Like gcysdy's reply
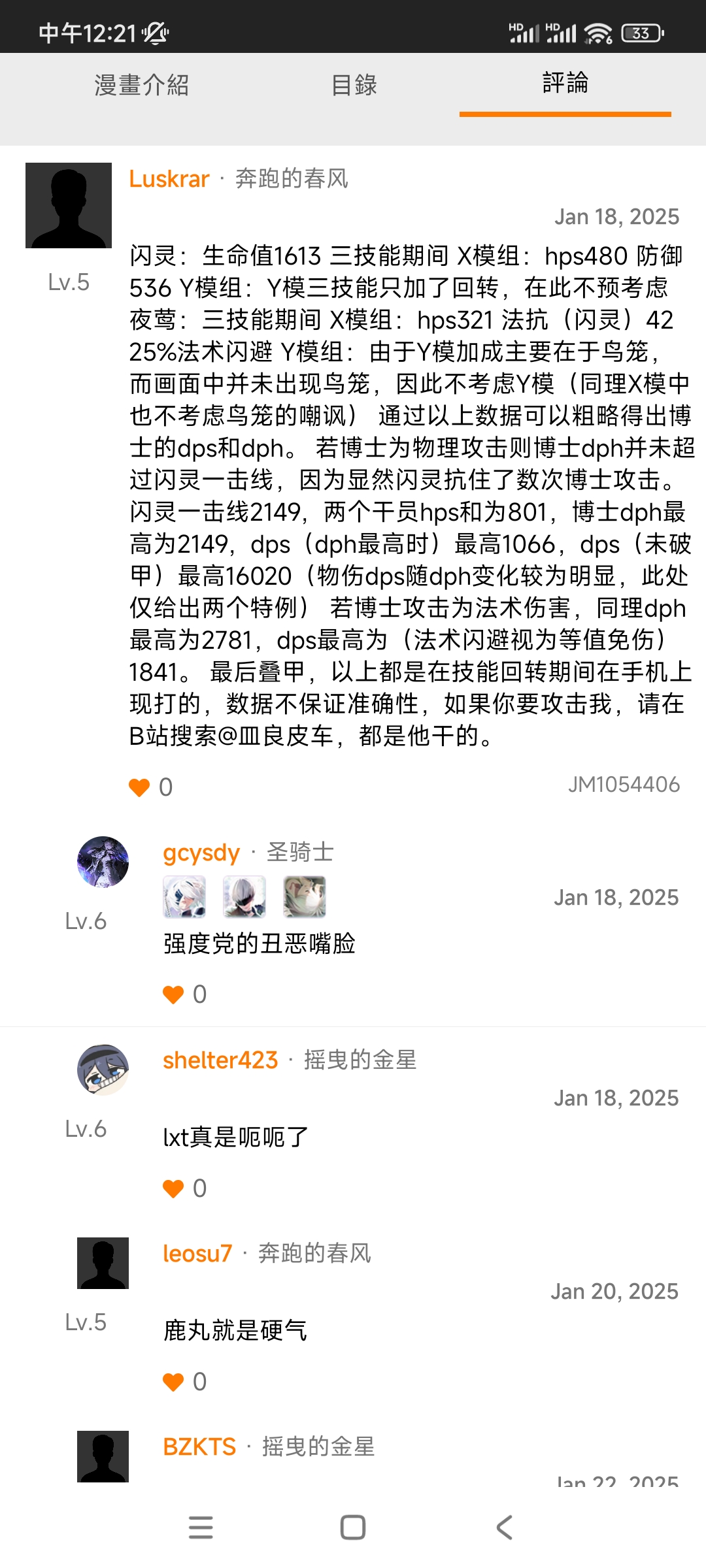706x1568 pixels. tap(173, 994)
